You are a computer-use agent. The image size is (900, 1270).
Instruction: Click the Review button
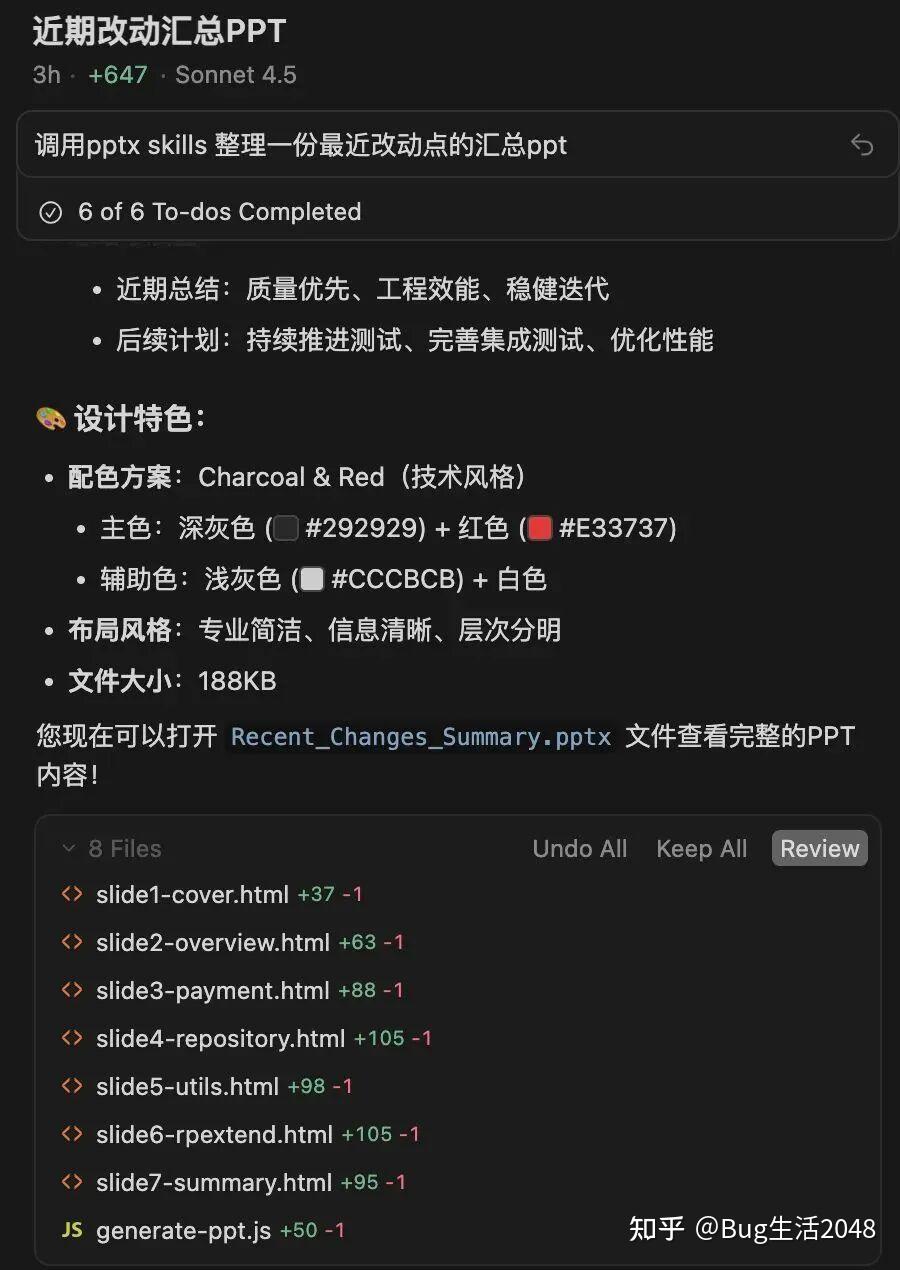coord(819,848)
